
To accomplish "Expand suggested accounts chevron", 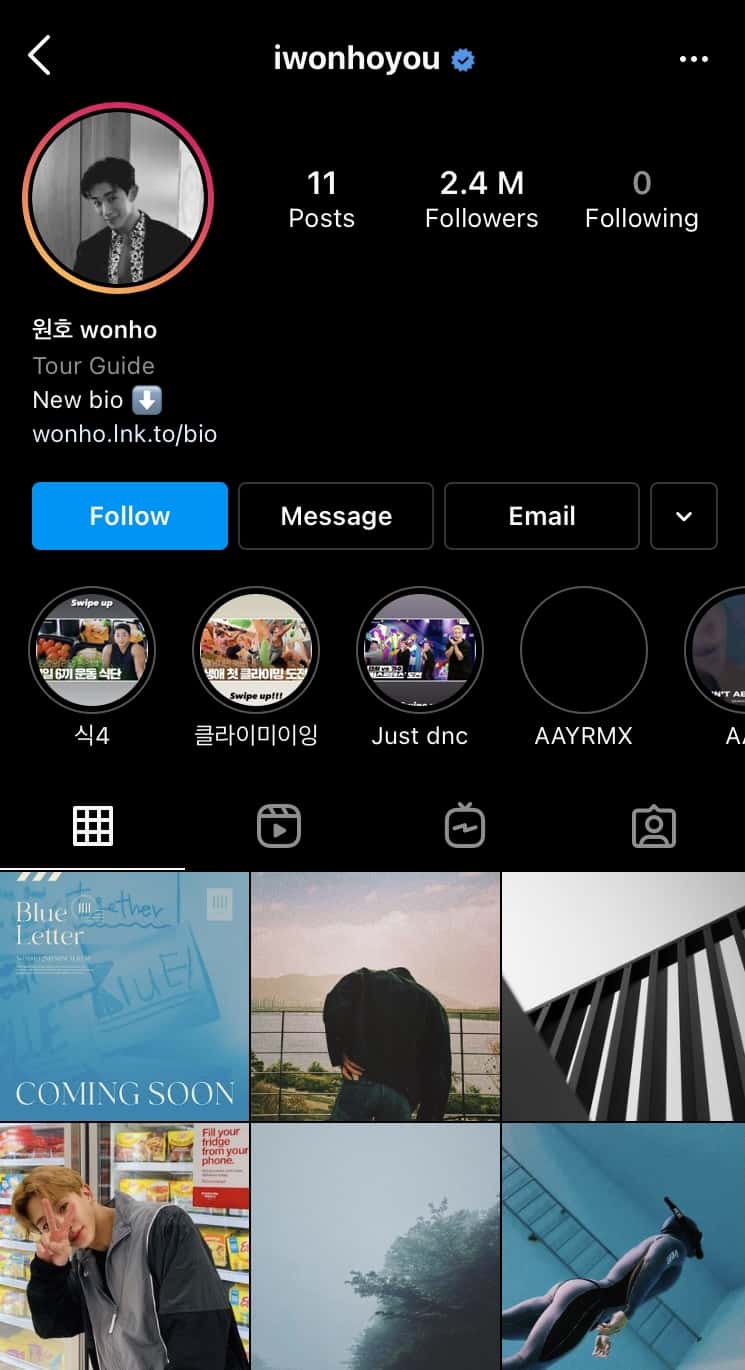I will 684,516.
